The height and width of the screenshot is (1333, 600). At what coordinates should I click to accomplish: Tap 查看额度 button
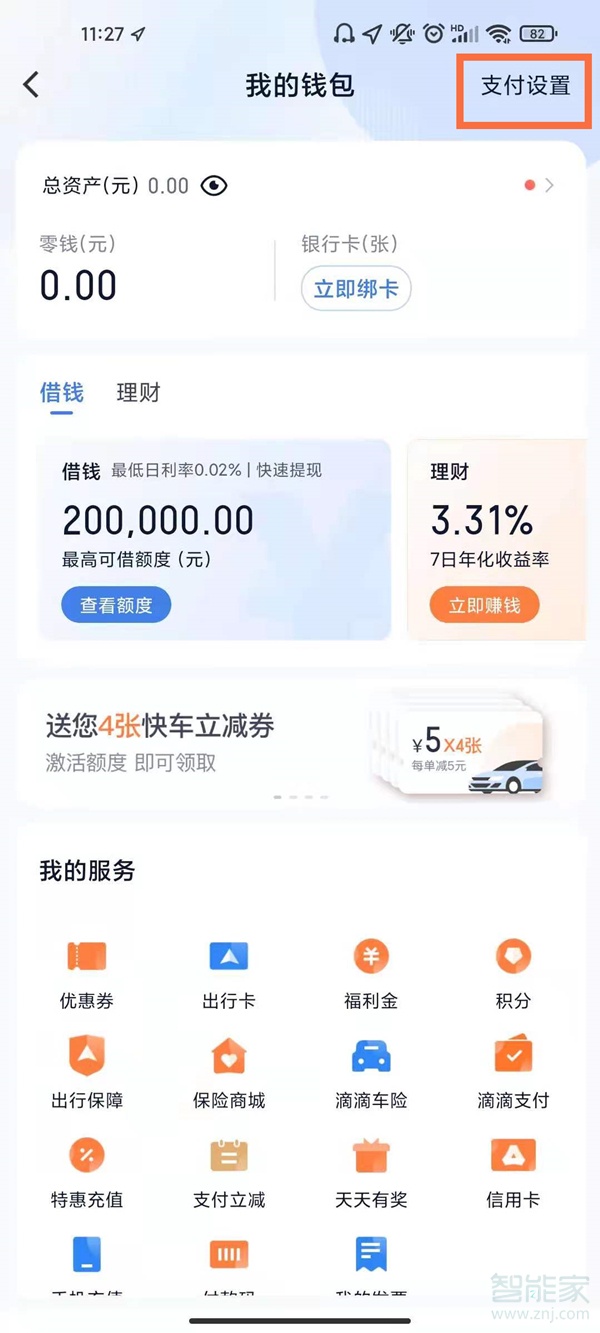pyautogui.click(x=116, y=605)
